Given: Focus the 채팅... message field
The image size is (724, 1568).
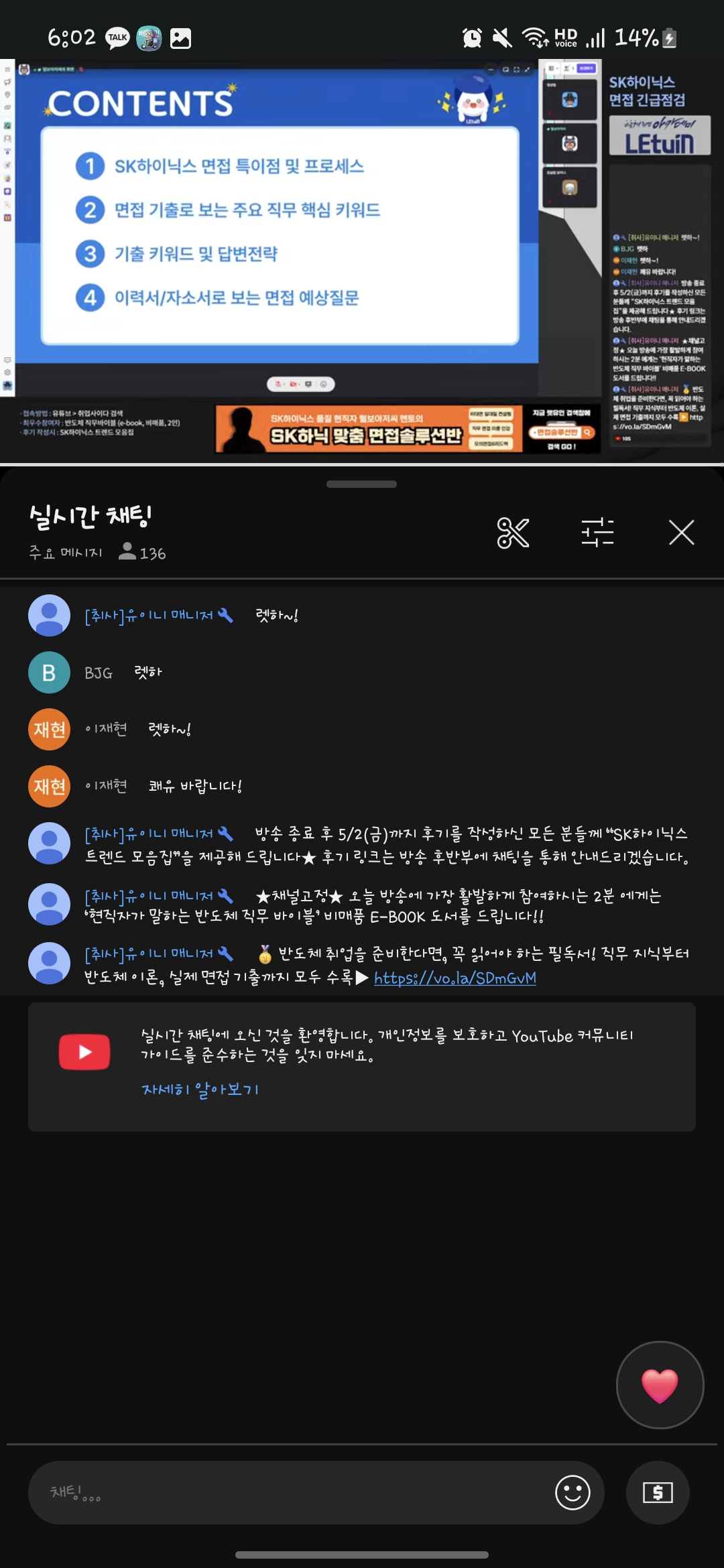Looking at the screenshot, I should [x=288, y=1493].
